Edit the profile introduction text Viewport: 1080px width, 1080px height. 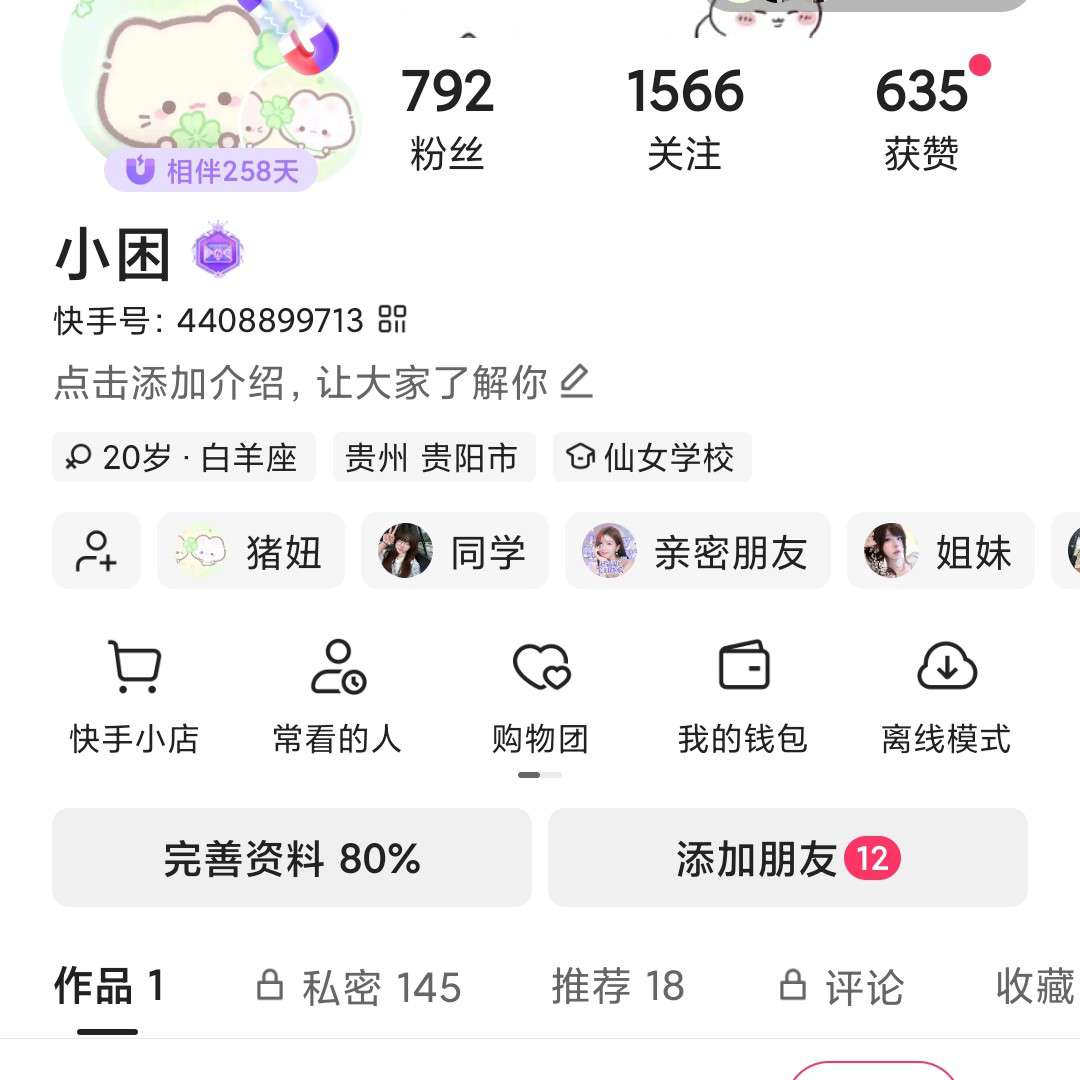click(576, 382)
